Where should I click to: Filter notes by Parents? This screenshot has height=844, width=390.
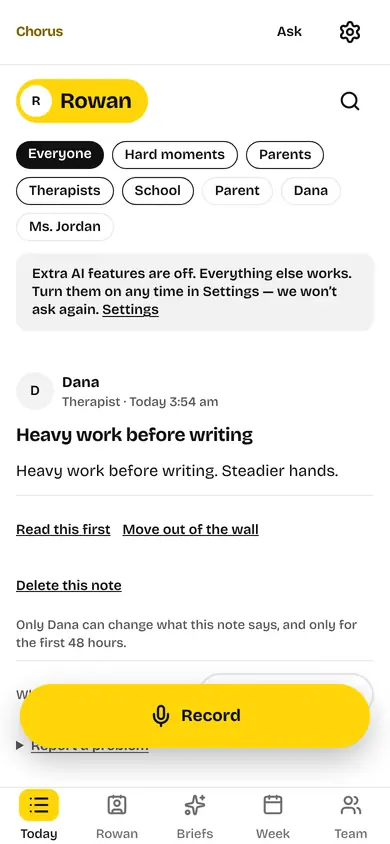285,154
